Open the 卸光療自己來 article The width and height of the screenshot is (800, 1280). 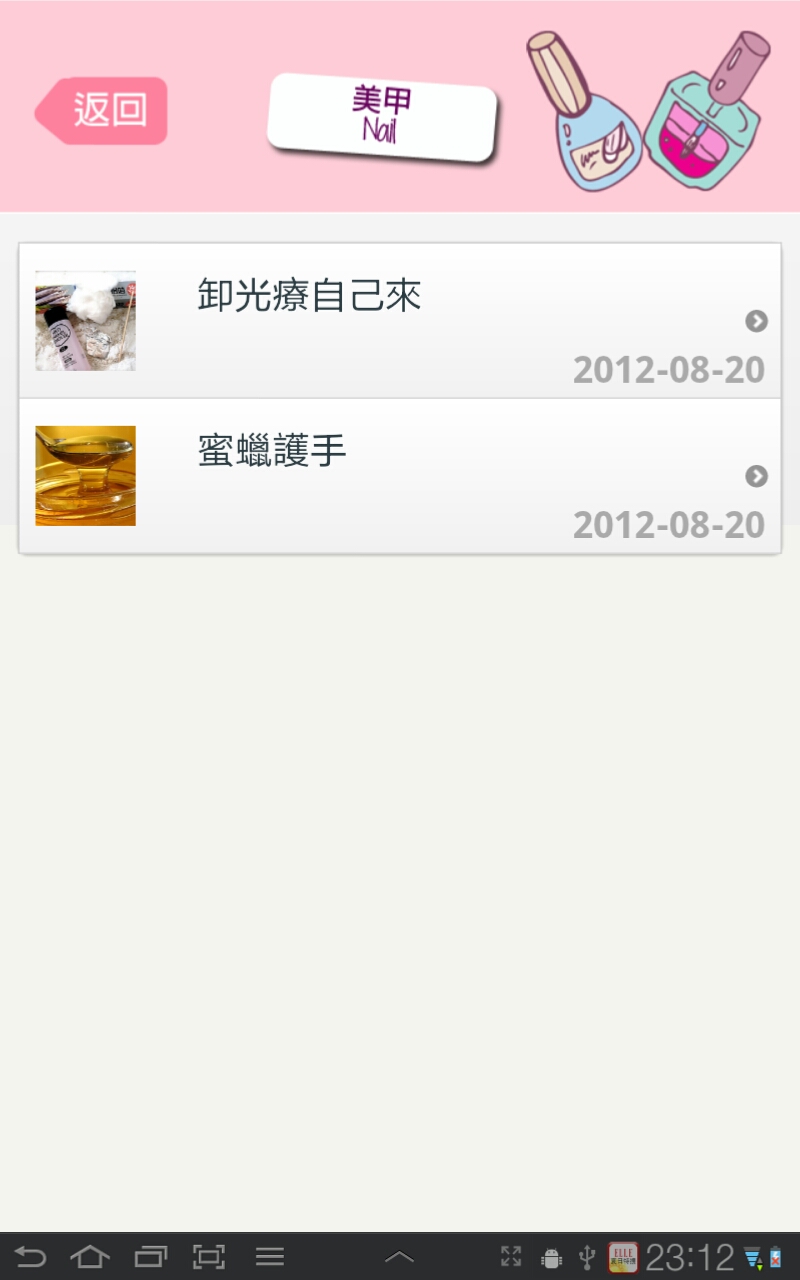(x=400, y=321)
